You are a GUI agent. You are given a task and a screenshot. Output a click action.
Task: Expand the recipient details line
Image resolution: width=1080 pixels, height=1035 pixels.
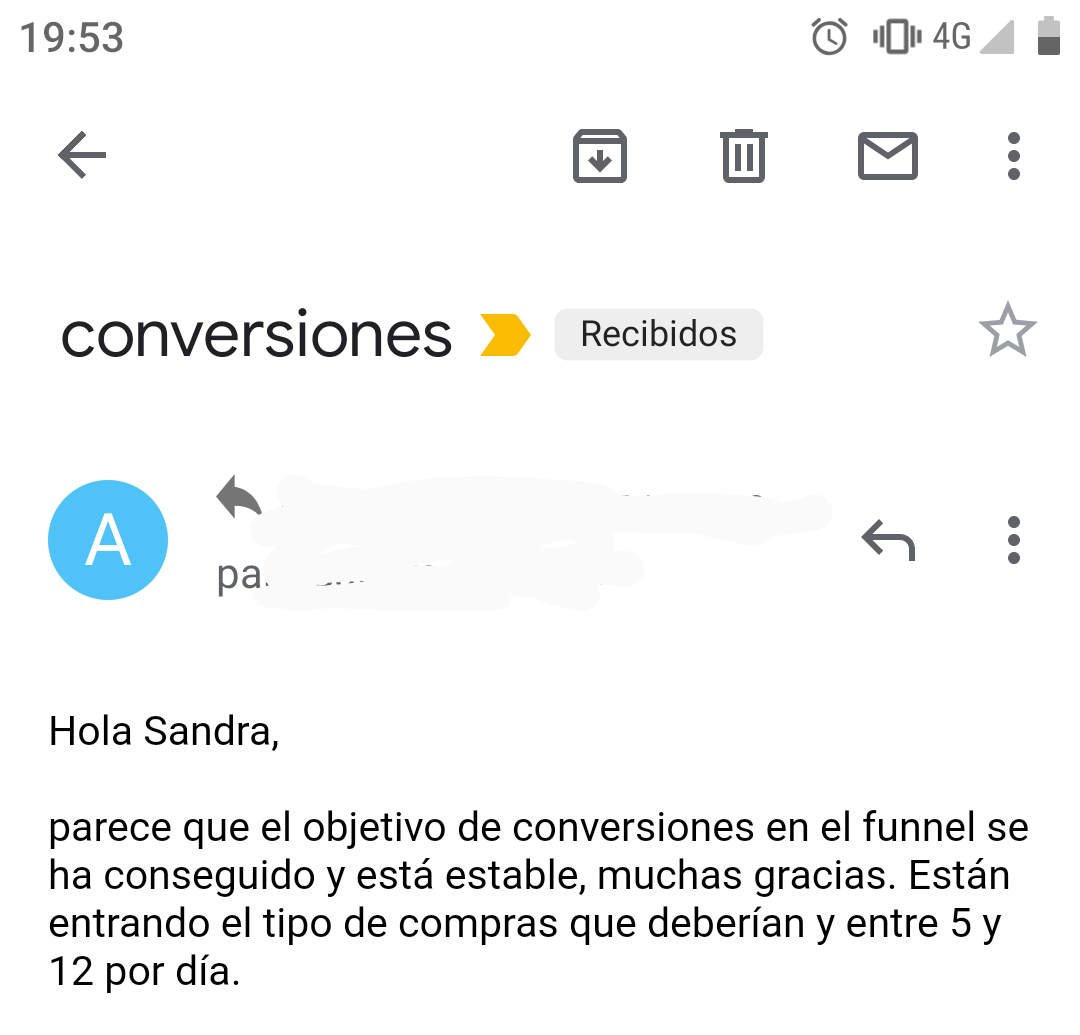(x=240, y=578)
